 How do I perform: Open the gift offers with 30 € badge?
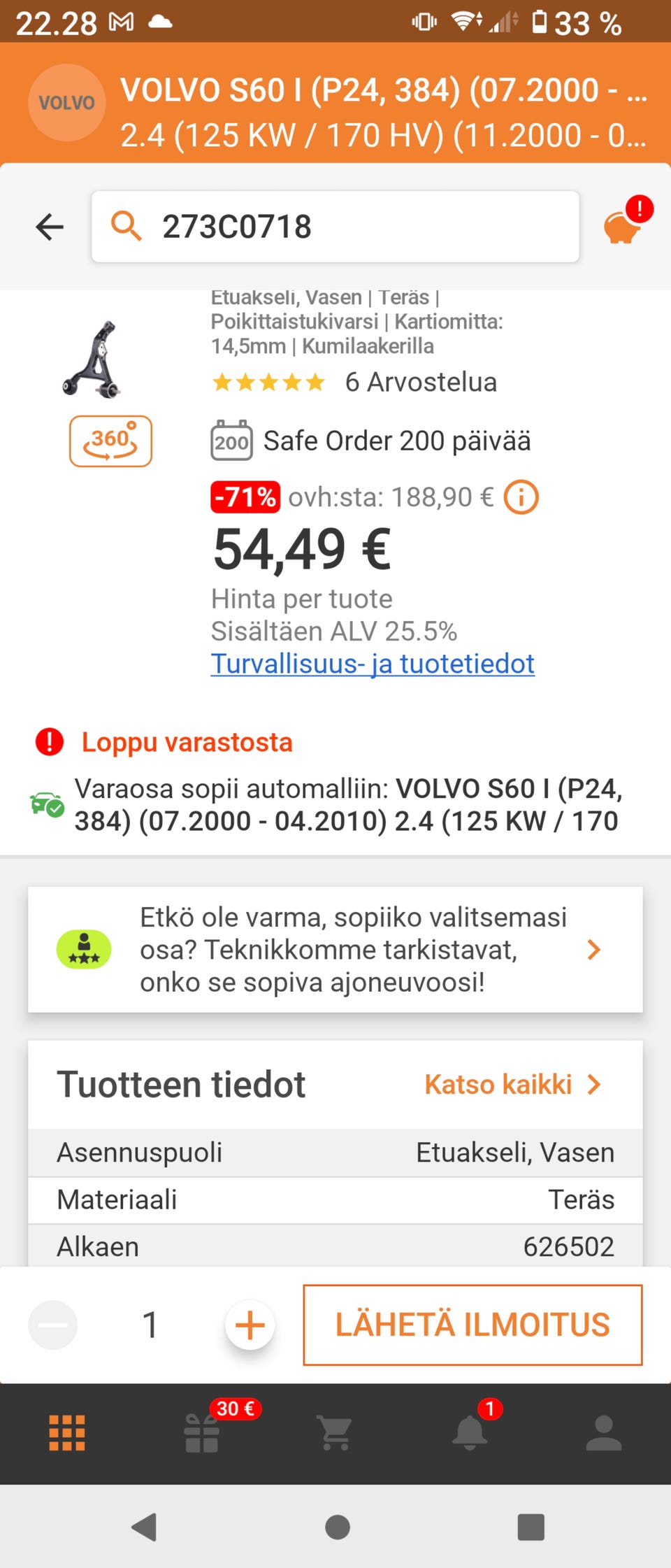(x=201, y=1437)
